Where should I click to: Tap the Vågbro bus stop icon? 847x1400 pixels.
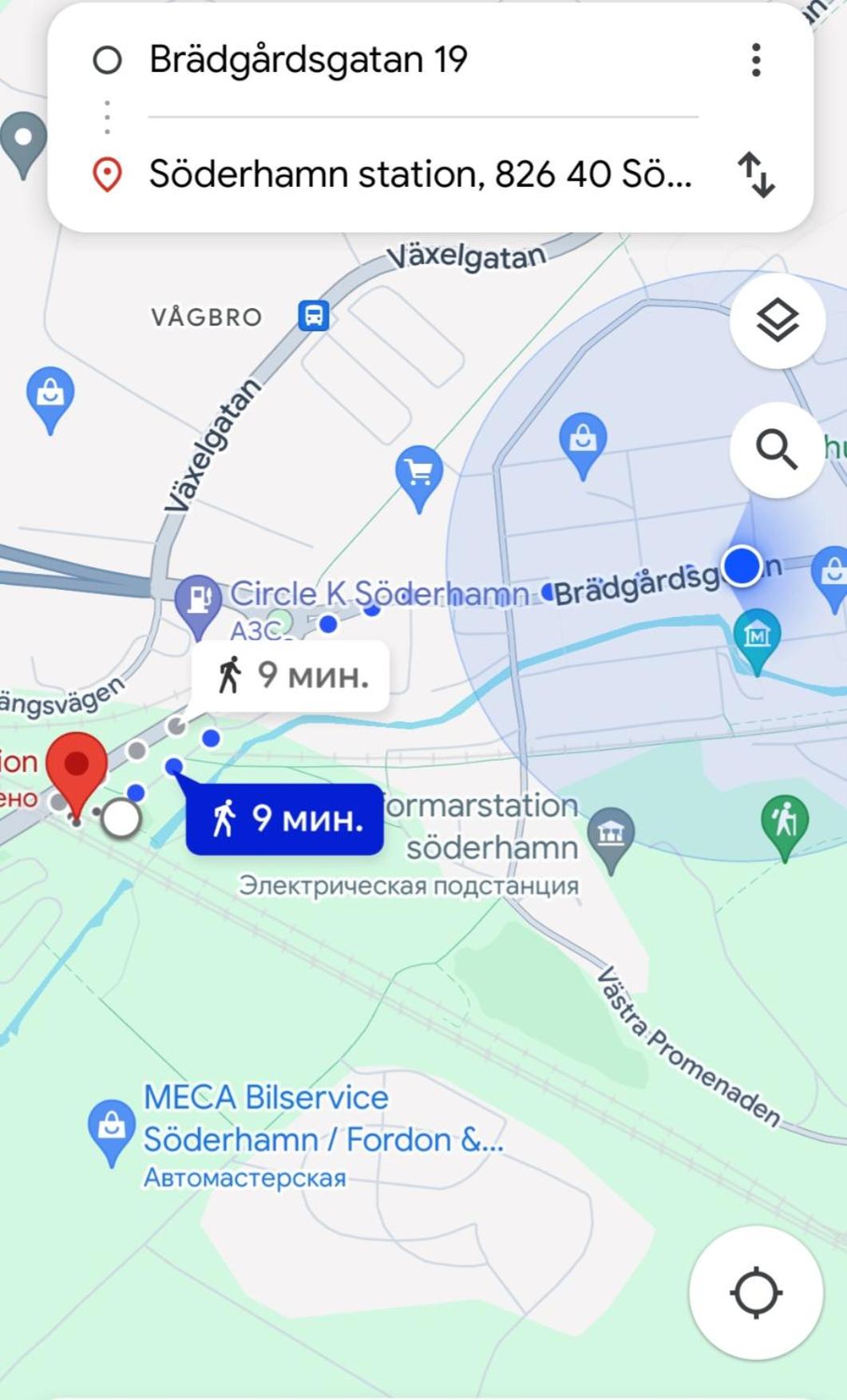tap(314, 315)
